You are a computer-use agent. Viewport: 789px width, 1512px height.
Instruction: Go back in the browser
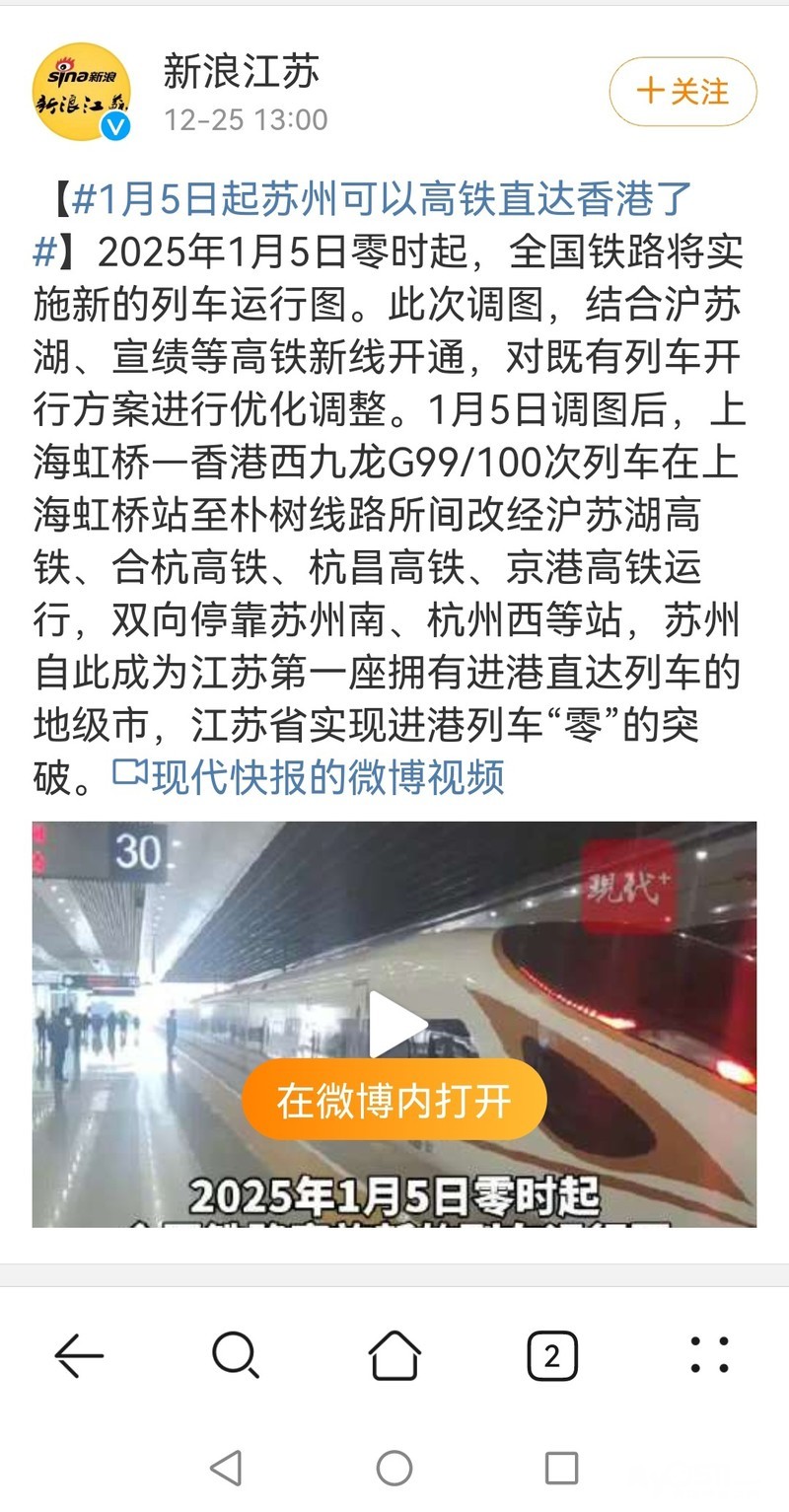pyautogui.click(x=79, y=1356)
